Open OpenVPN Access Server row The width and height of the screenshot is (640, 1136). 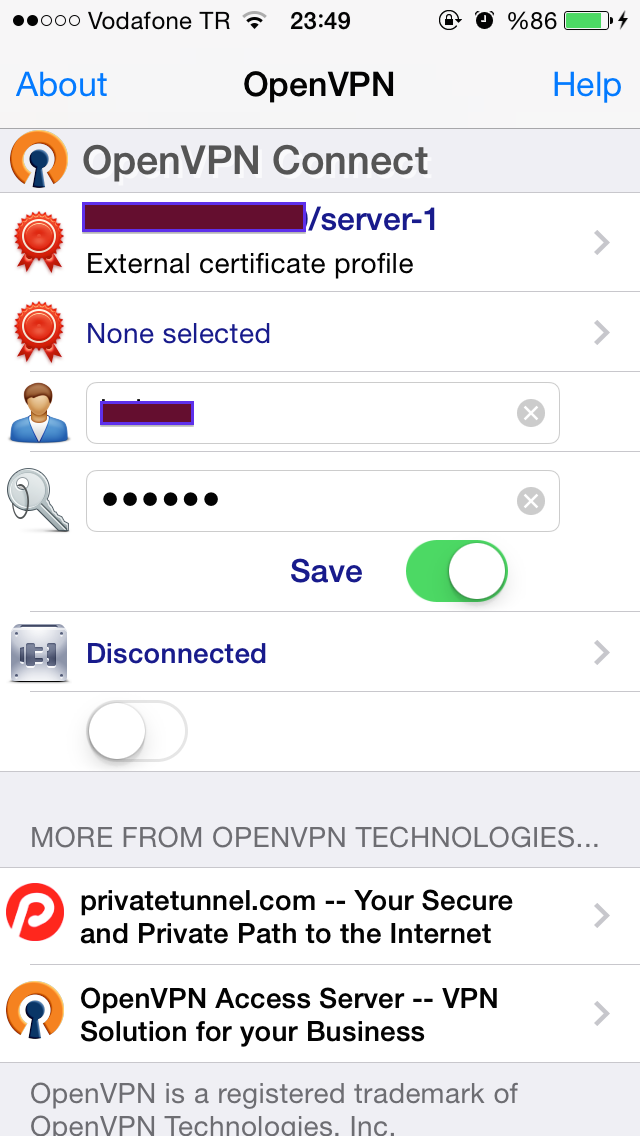[320, 1014]
